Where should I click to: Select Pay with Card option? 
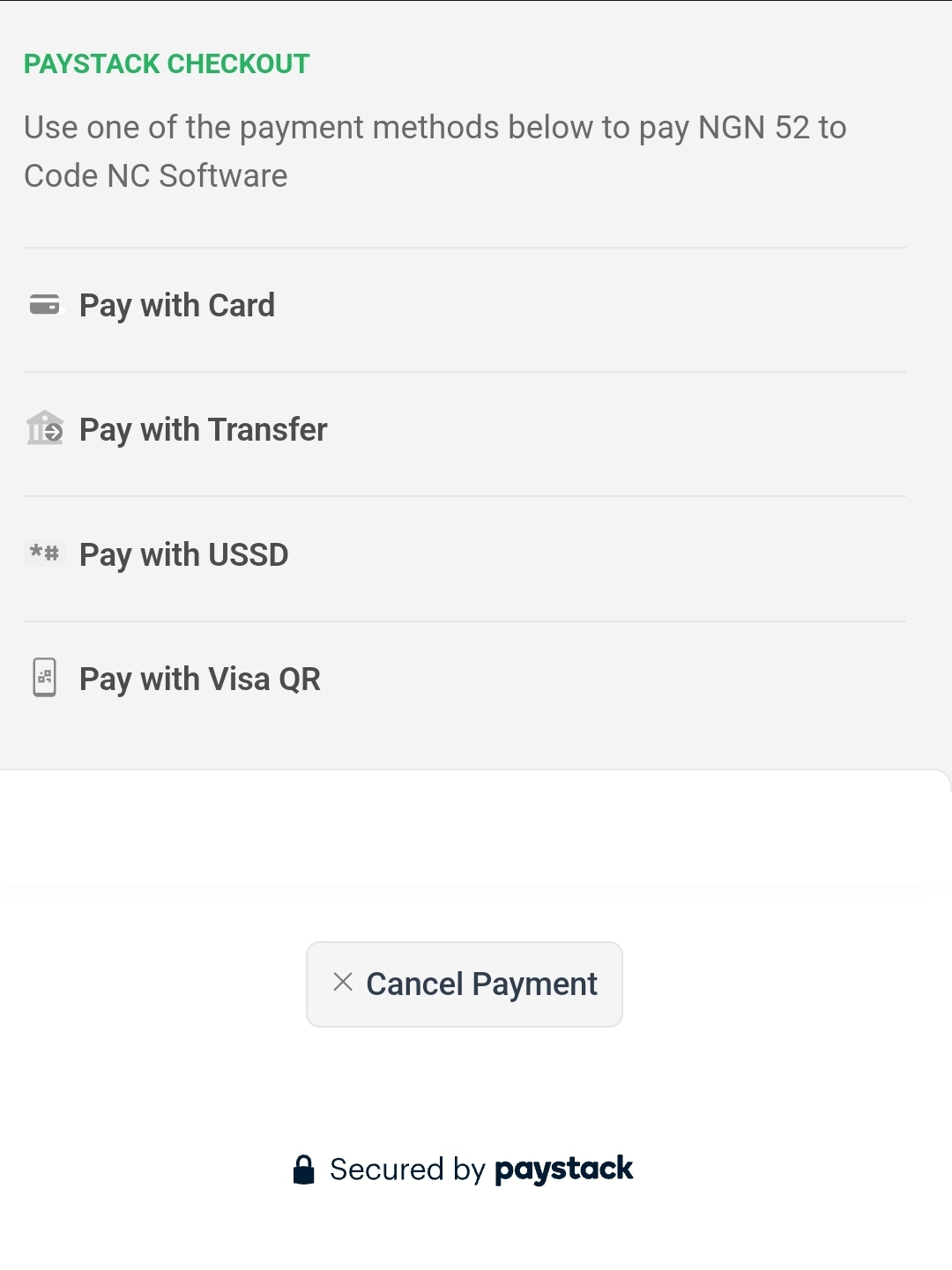pyautogui.click(x=176, y=306)
